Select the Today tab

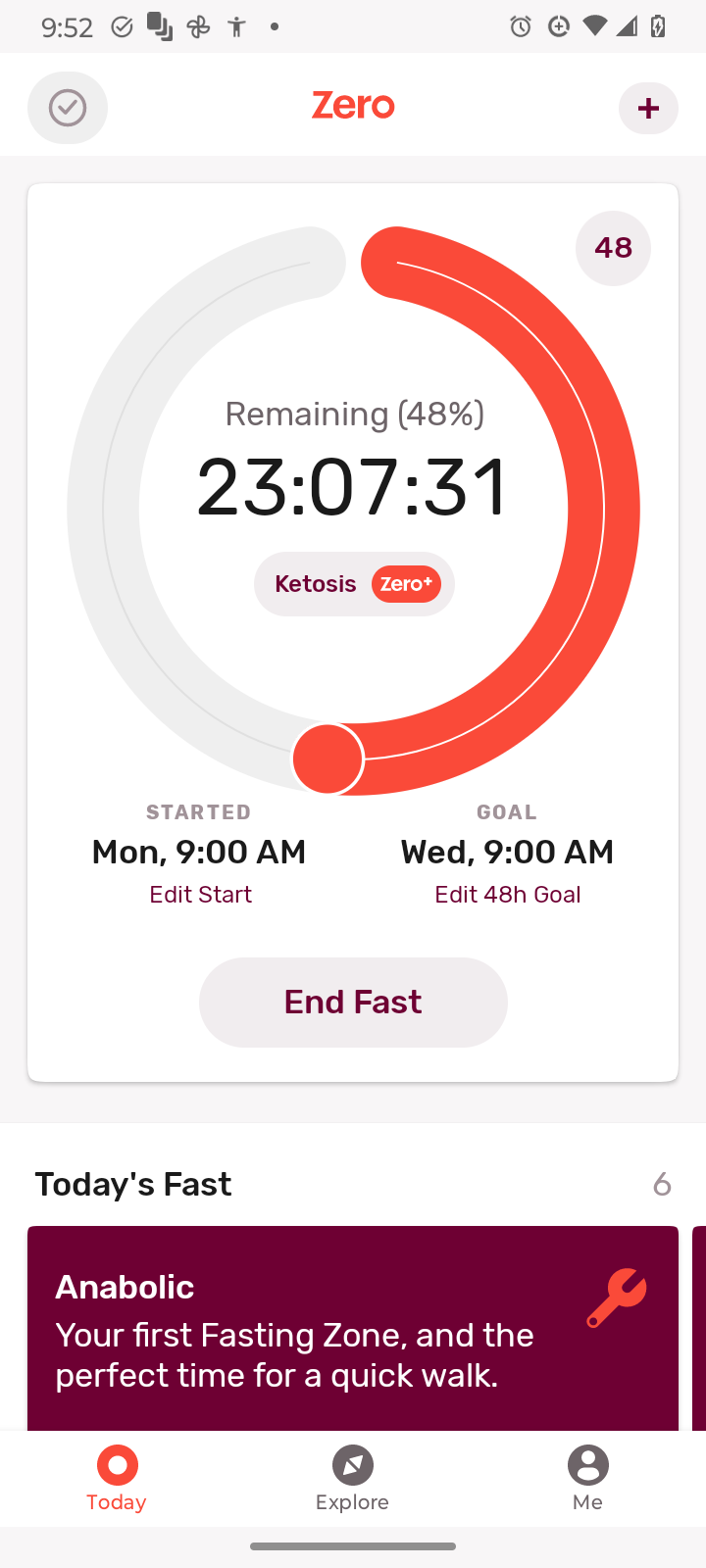click(x=117, y=1479)
